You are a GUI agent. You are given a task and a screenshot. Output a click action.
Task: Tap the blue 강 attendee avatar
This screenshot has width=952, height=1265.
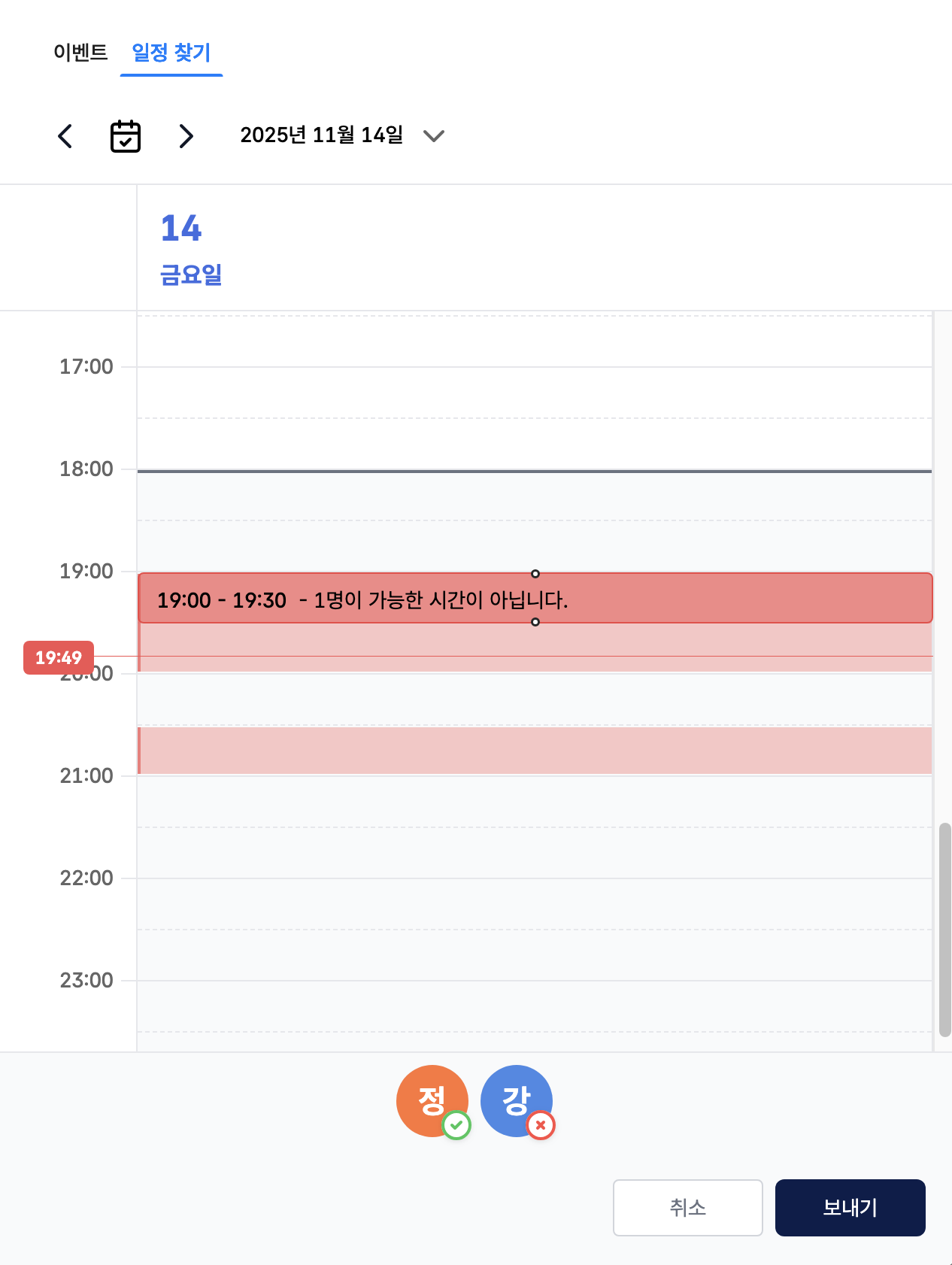[x=516, y=1100]
